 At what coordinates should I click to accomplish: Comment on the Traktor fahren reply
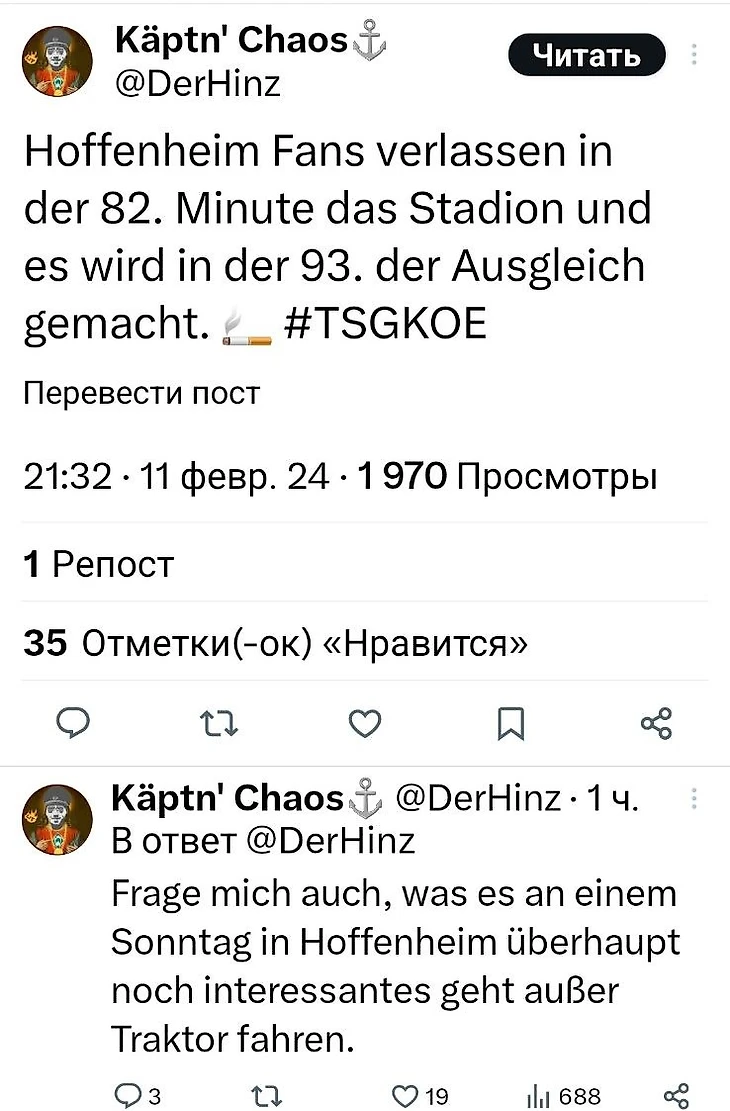[x=124, y=1096]
